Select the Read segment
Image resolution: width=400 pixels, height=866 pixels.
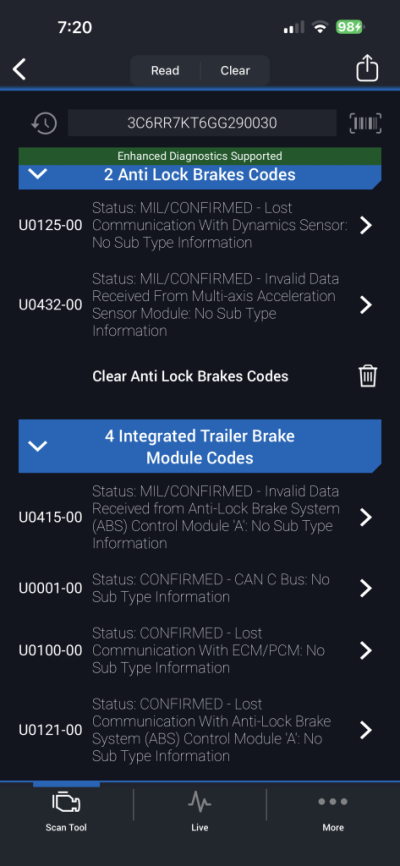(x=165, y=71)
